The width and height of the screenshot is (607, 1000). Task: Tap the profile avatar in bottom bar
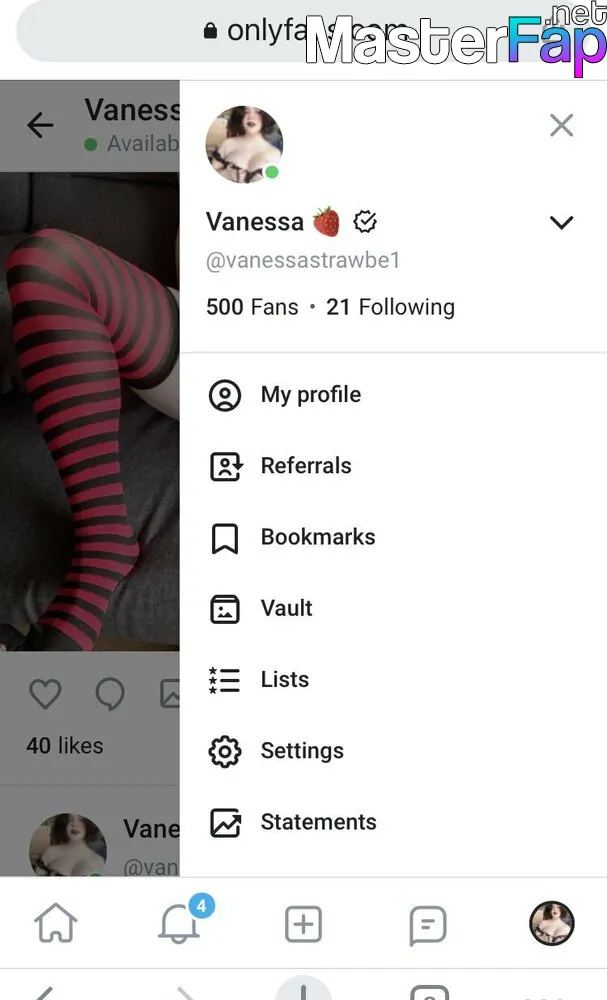552,923
